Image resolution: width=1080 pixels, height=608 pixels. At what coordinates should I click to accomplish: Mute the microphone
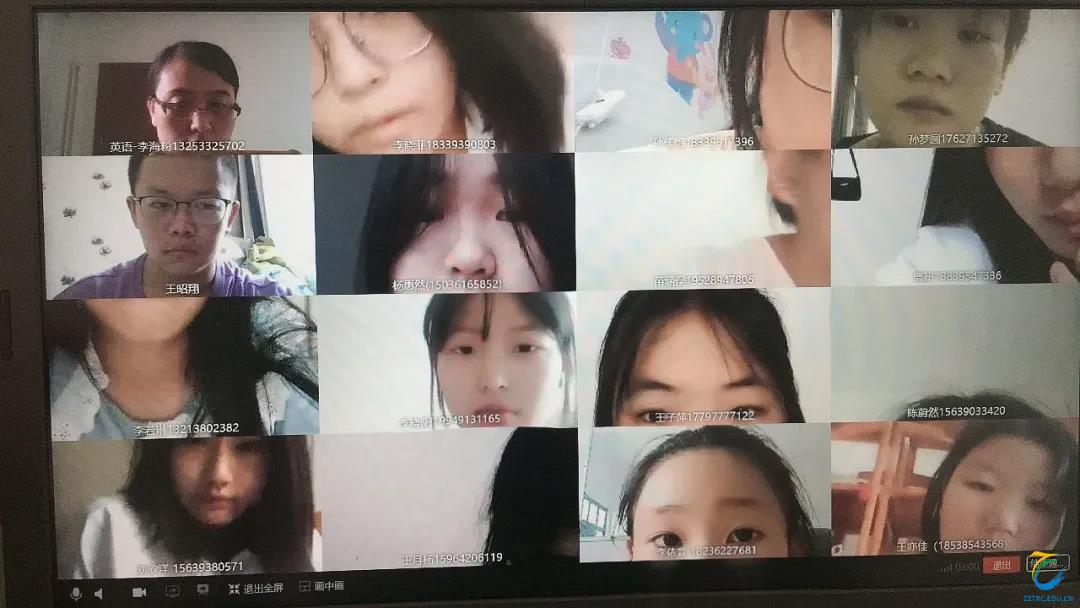coord(75,593)
